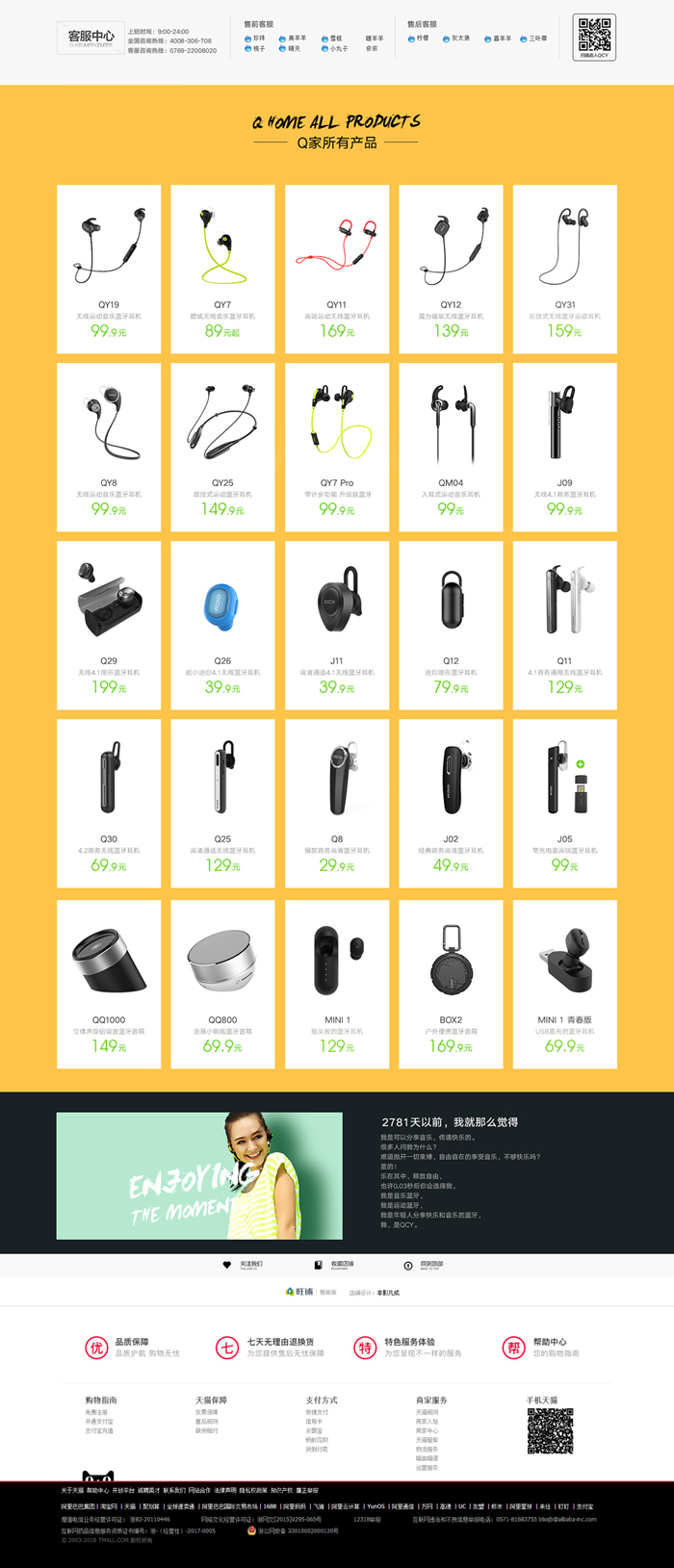This screenshot has height=1568, width=674.
Task: Open the Q8 business headset card
Action: tap(336, 803)
